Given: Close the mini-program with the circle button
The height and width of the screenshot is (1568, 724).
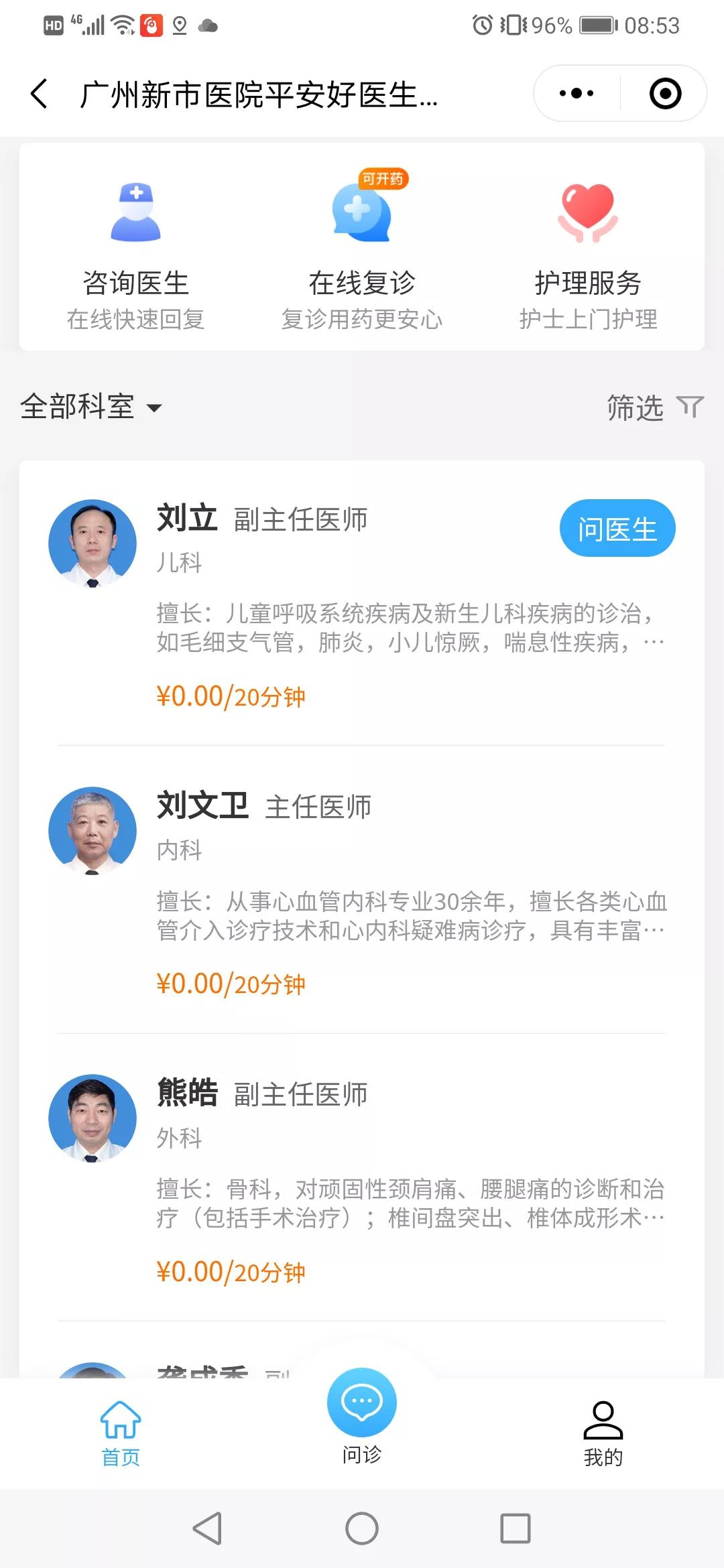Looking at the screenshot, I should (x=664, y=94).
